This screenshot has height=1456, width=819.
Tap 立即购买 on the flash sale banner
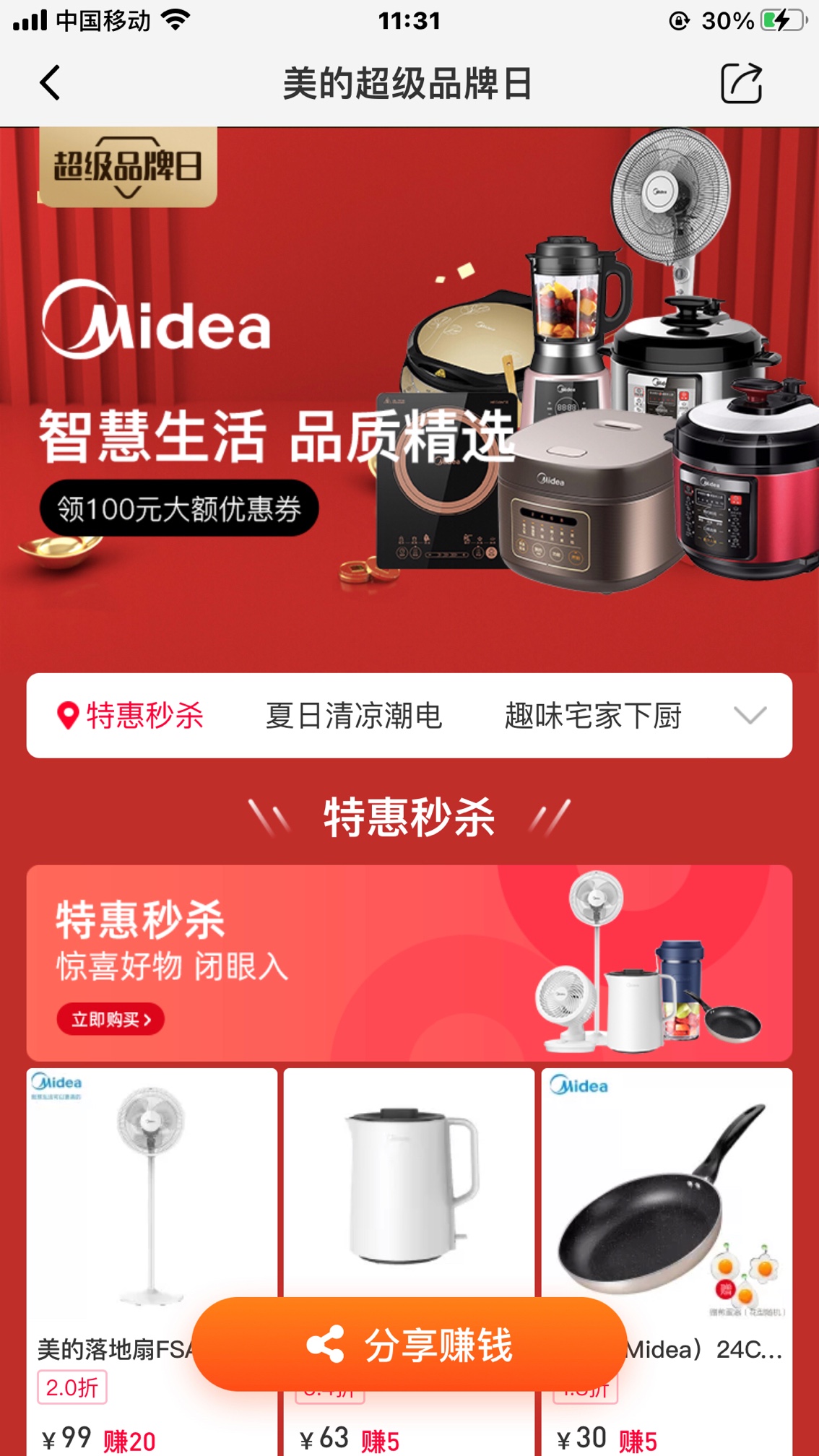point(110,1019)
